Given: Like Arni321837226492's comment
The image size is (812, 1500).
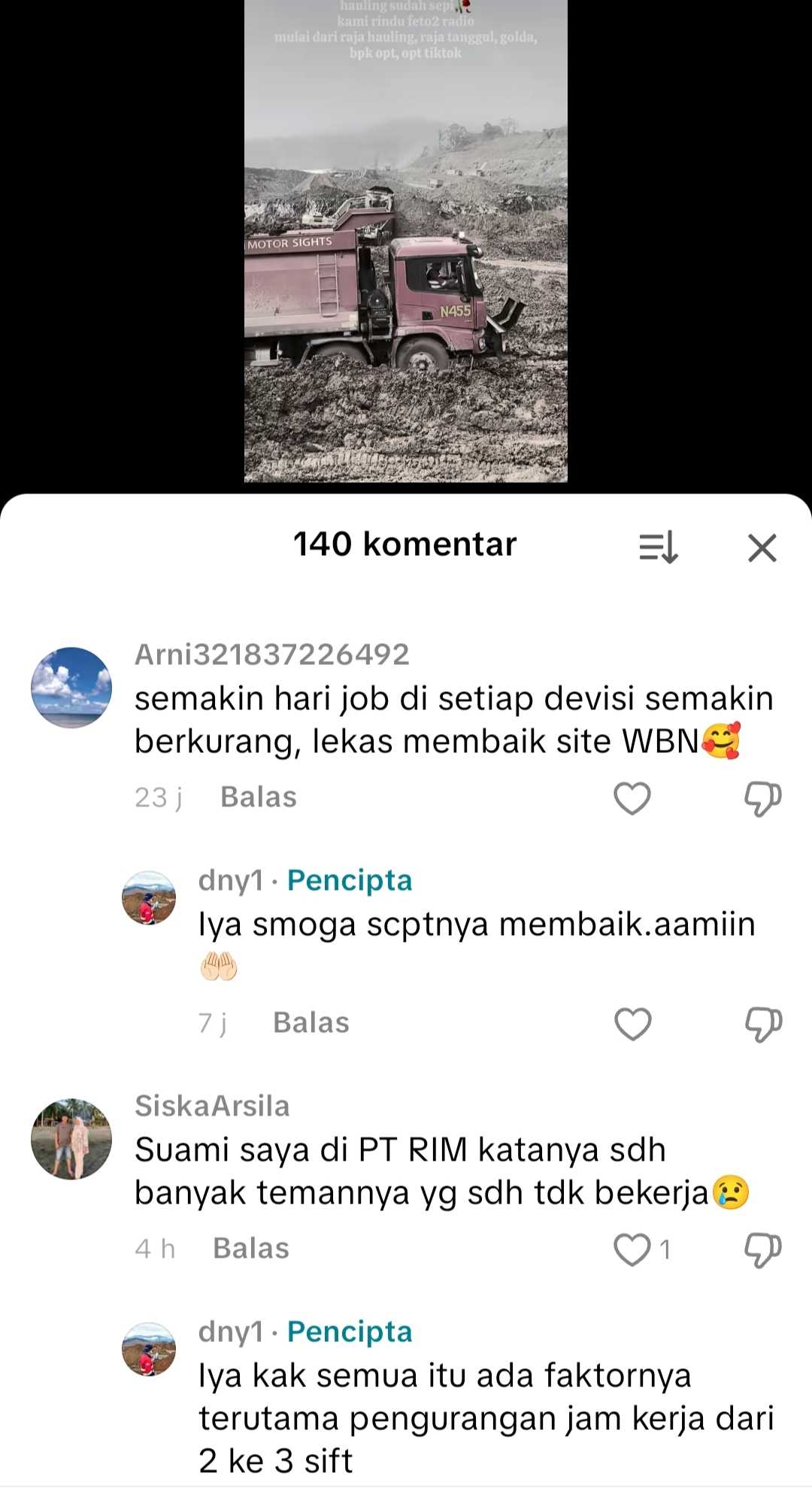Looking at the screenshot, I should [632, 798].
